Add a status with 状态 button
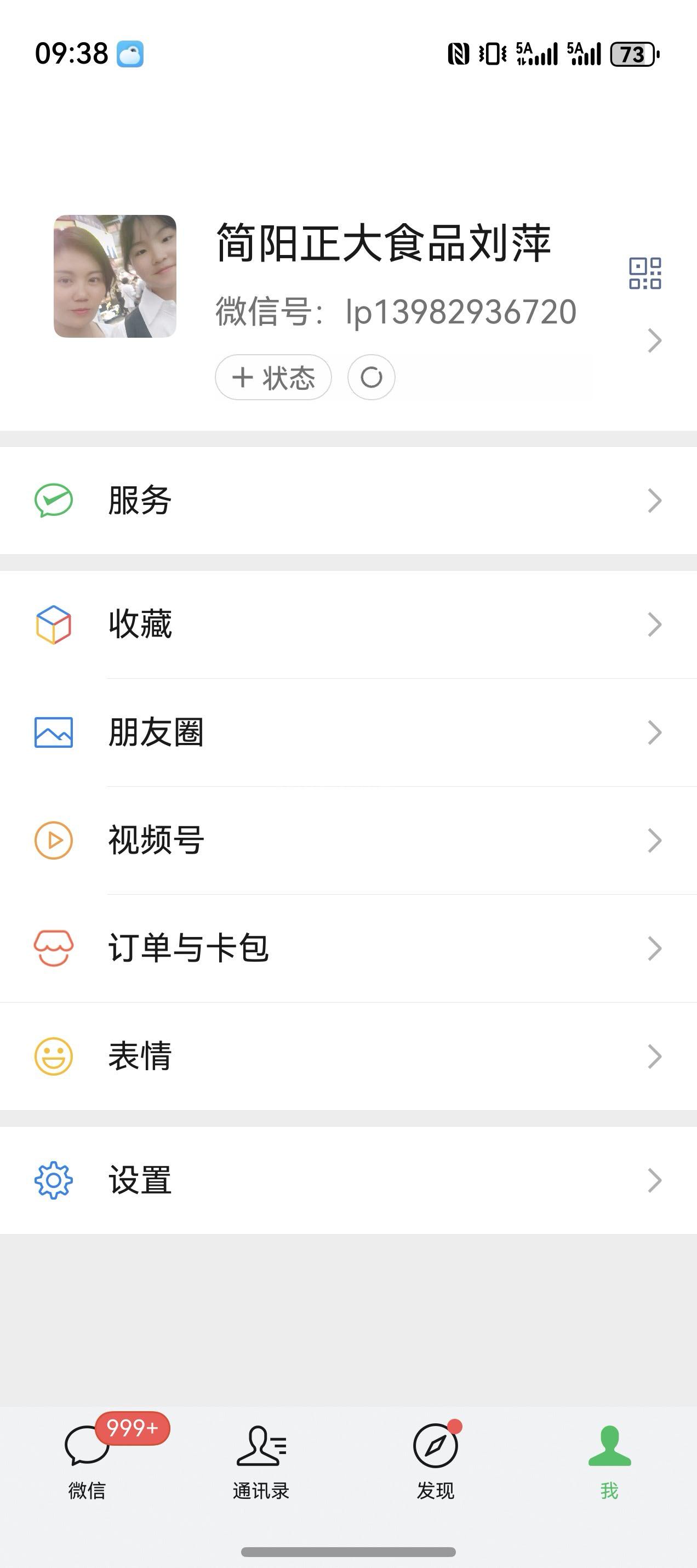 (x=273, y=377)
